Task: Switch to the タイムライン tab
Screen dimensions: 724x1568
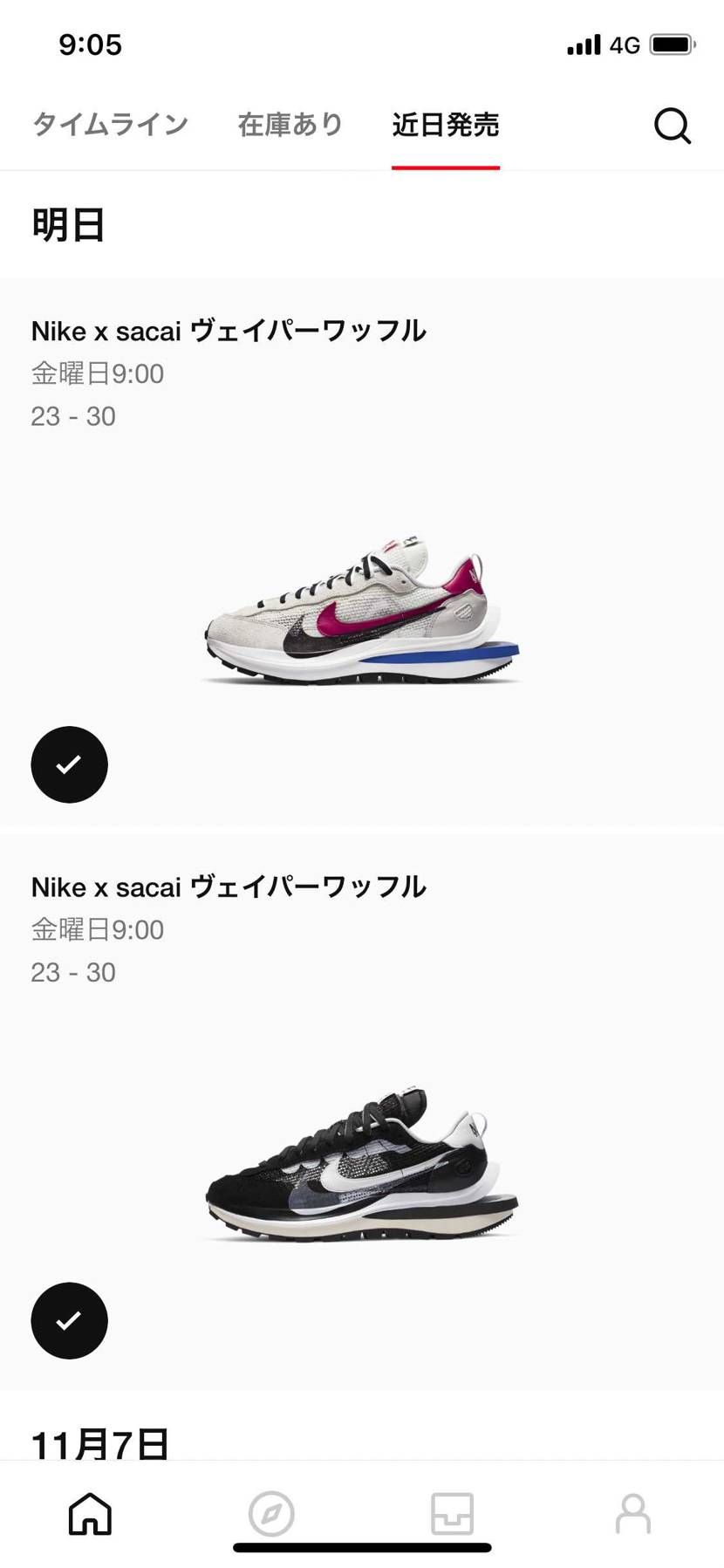Action: [108, 125]
